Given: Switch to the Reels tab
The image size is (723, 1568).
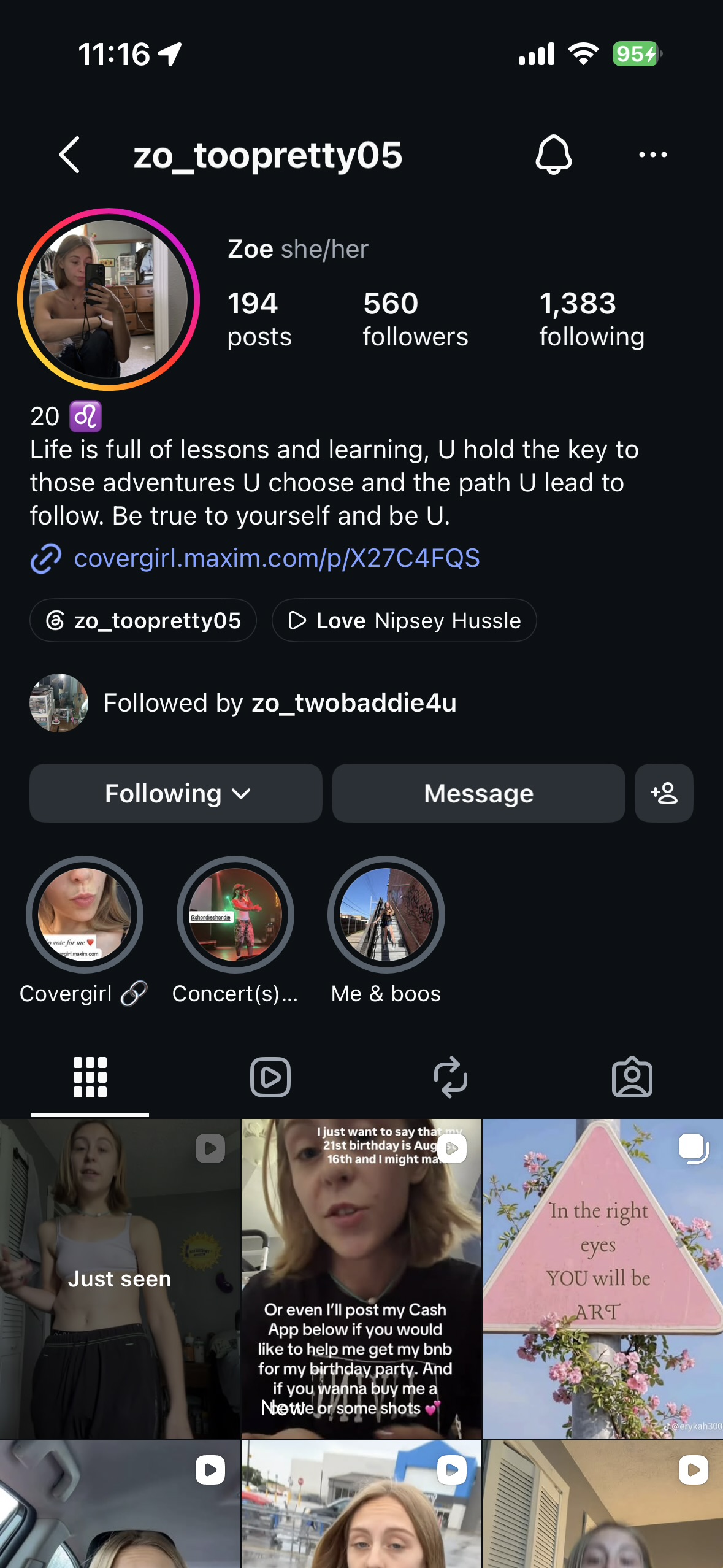Looking at the screenshot, I should [270, 1077].
